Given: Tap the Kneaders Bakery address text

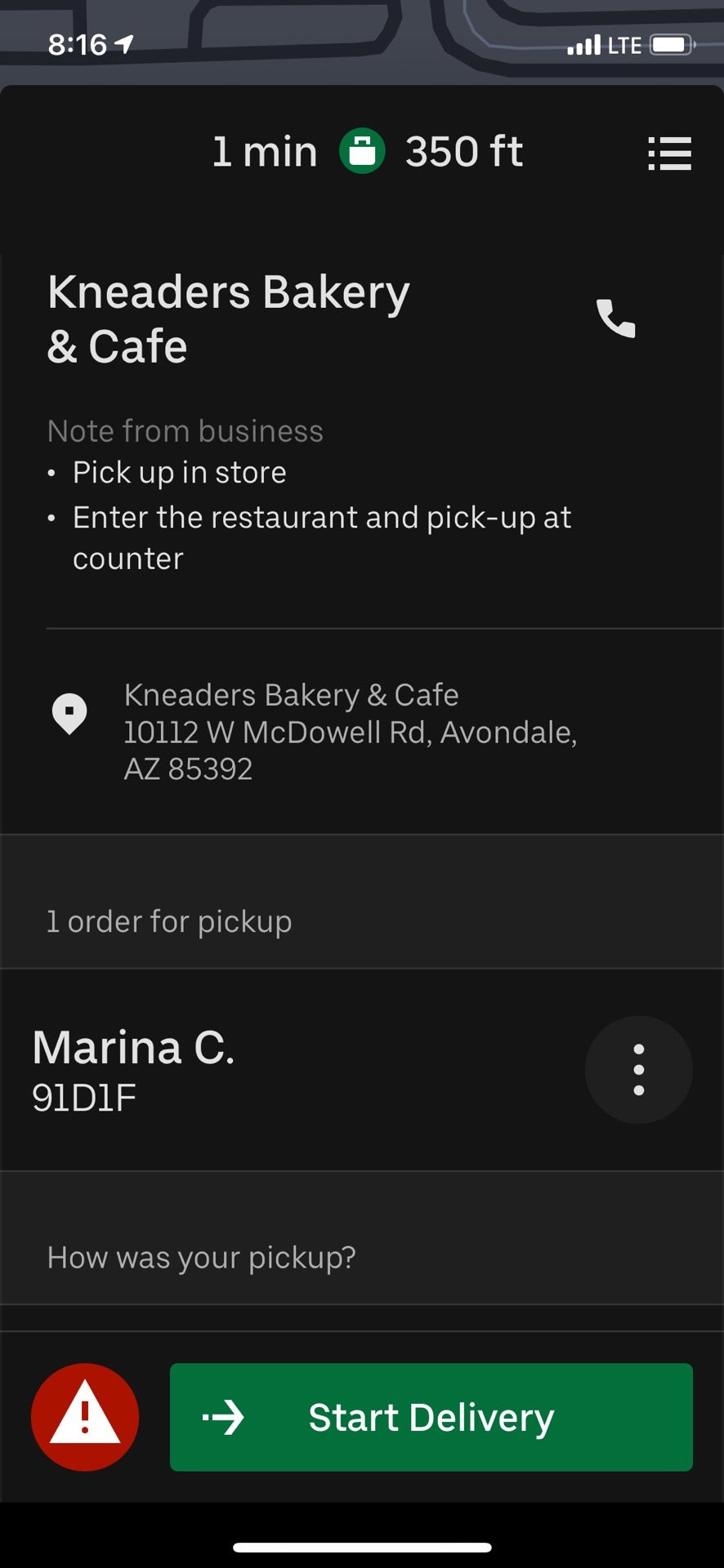Looking at the screenshot, I should pyautogui.click(x=351, y=732).
